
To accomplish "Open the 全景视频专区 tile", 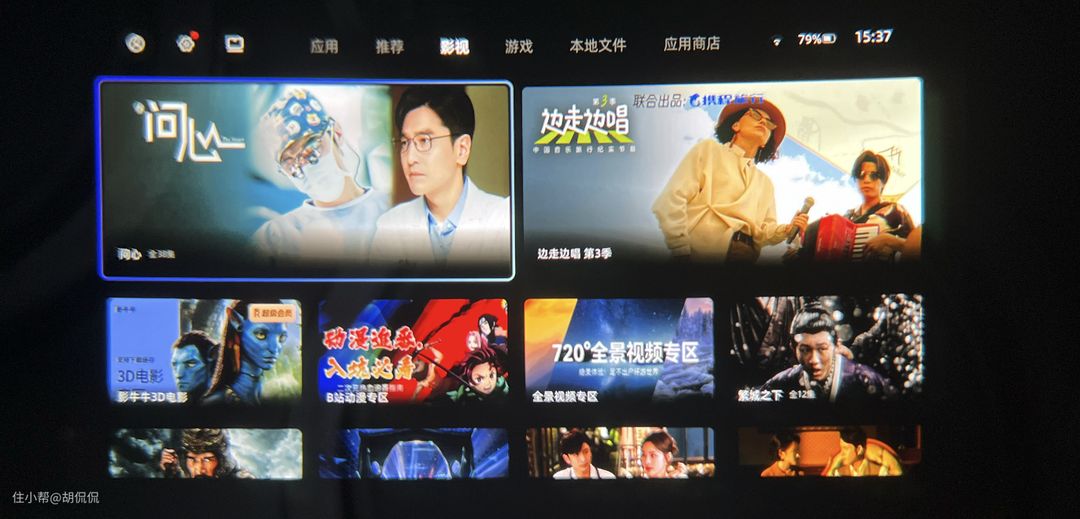I will point(619,350).
